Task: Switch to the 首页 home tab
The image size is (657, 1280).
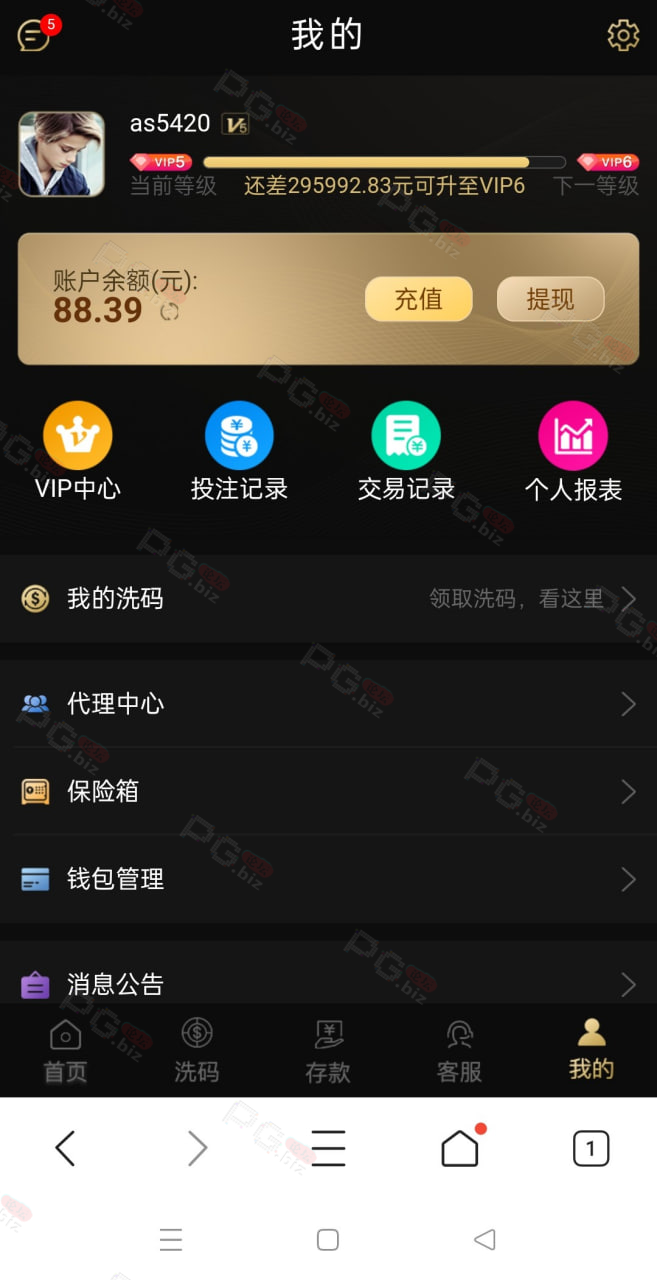Action: (65, 1051)
